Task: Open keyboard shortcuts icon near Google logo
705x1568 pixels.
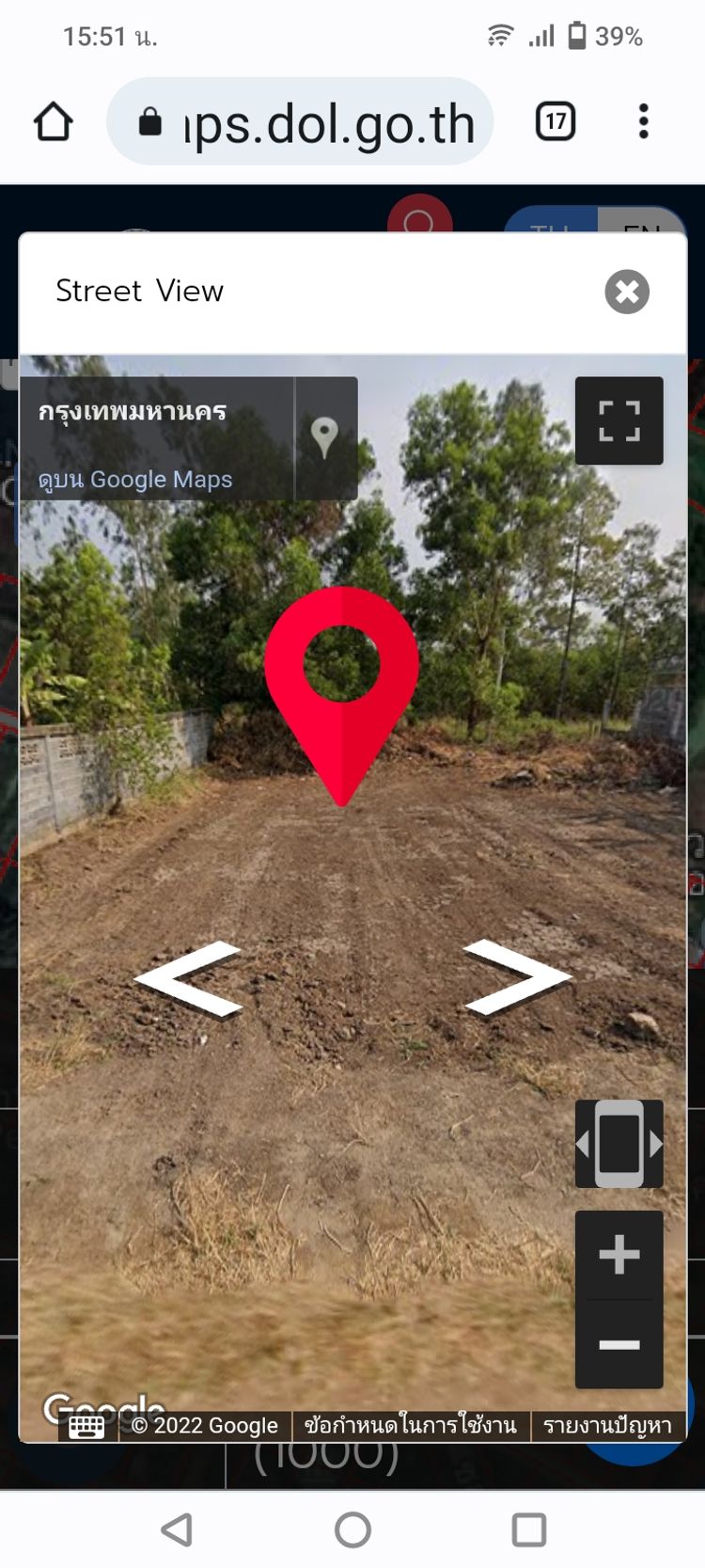Action: (x=86, y=1427)
